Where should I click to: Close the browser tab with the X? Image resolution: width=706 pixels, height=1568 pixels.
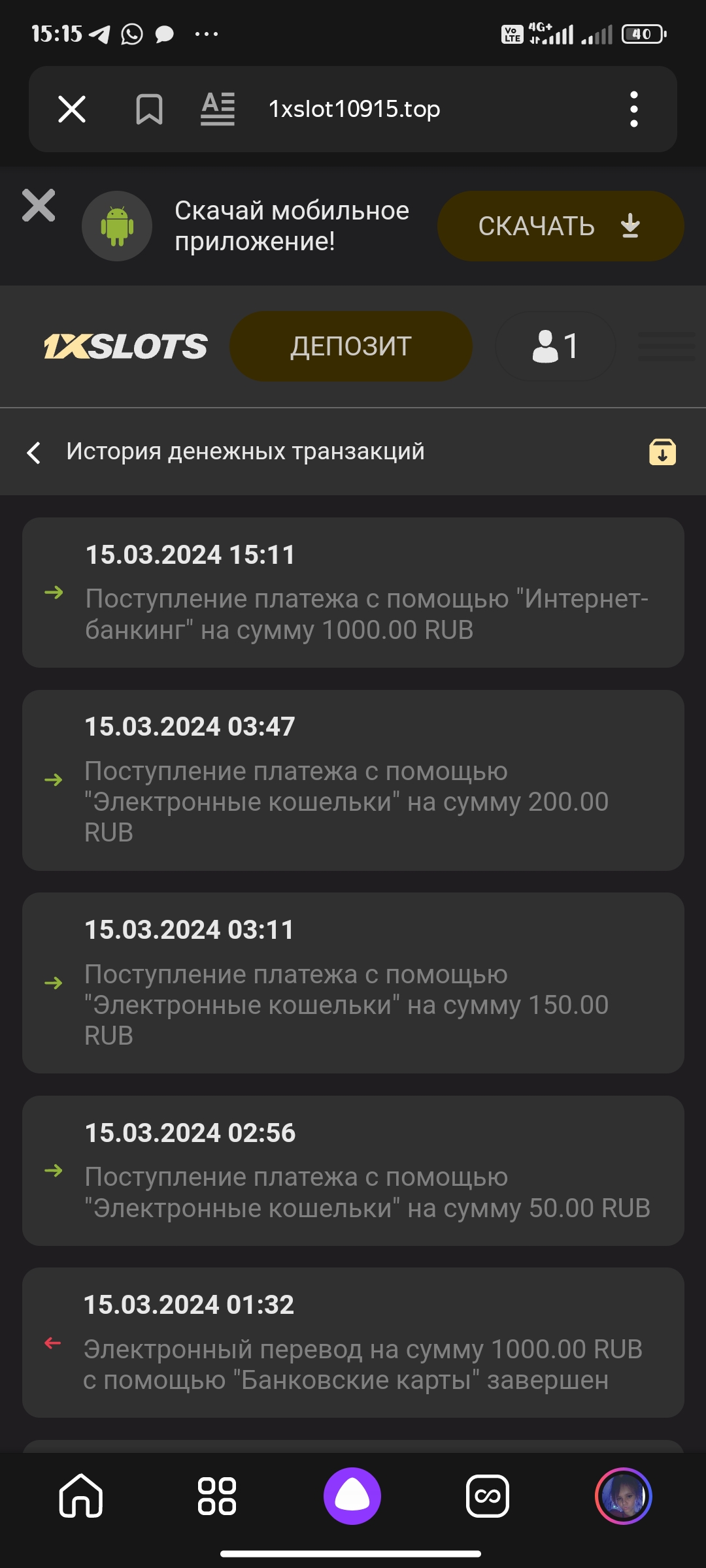point(72,109)
